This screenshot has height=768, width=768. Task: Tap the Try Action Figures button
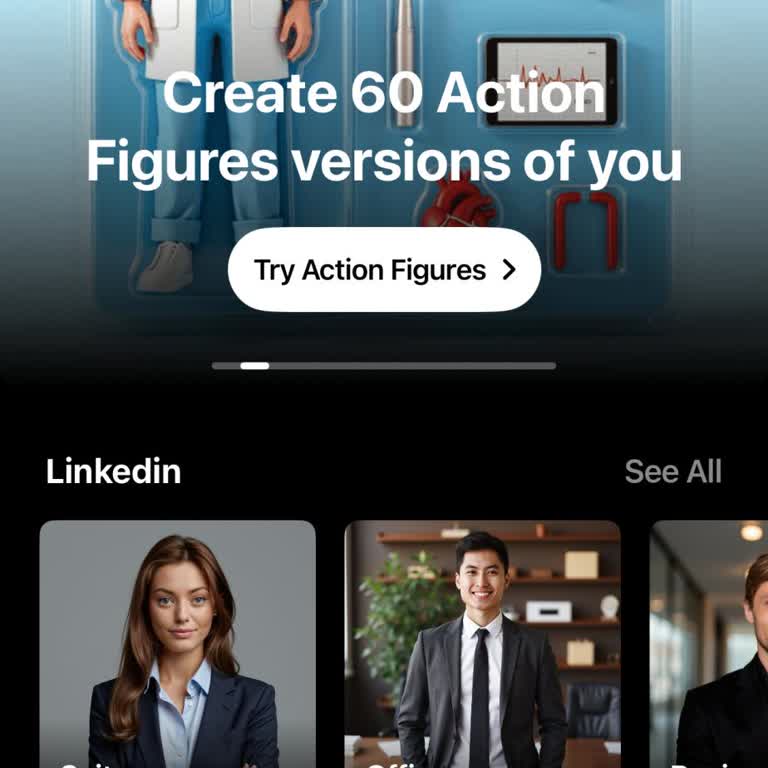pyautogui.click(x=384, y=270)
